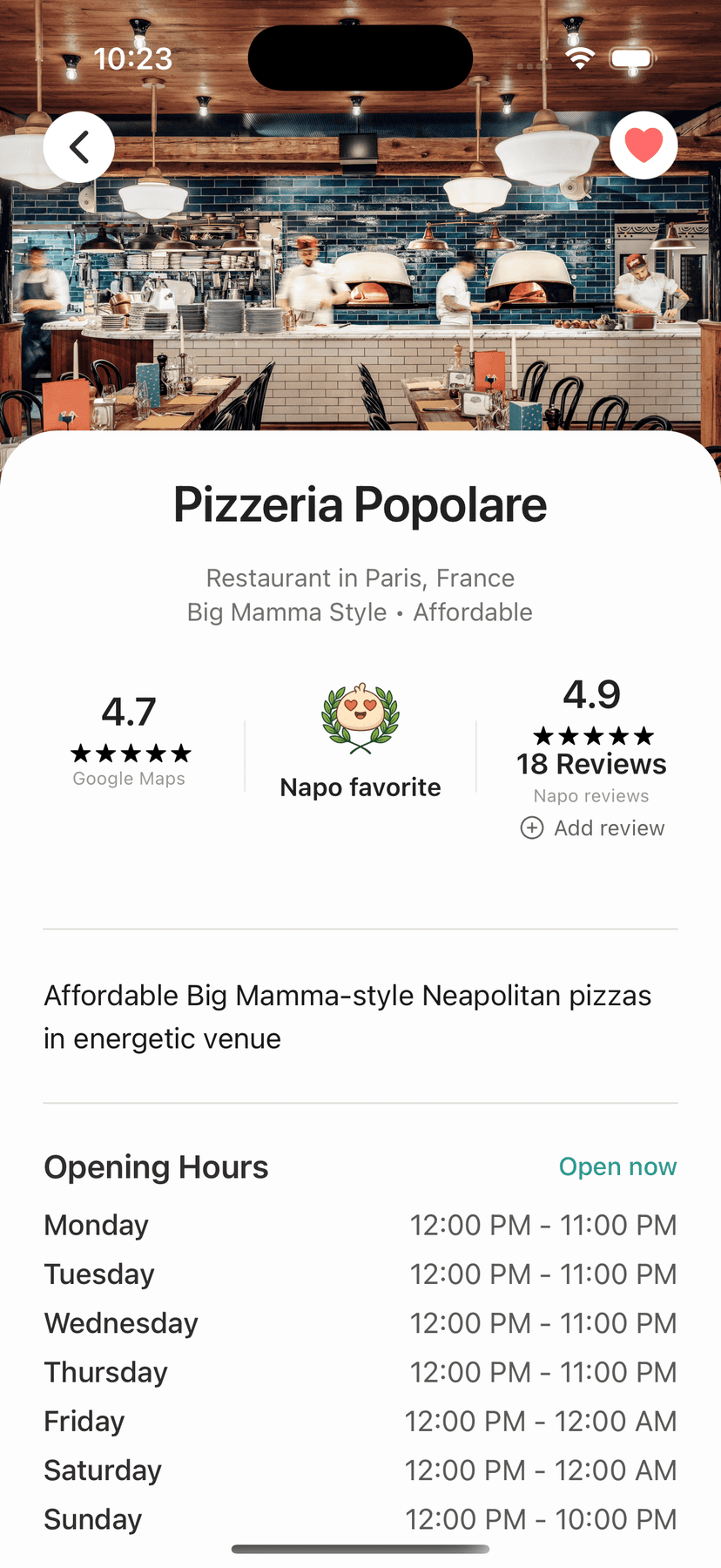
Task: Tap the plus icon next to Add review
Action: pos(531,828)
